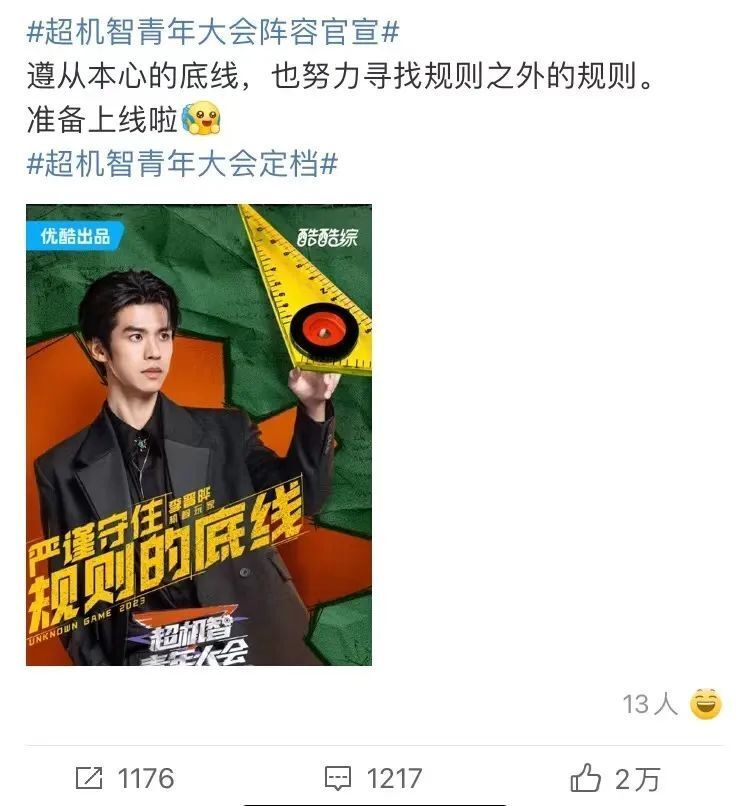Tap the home indicator bar at screen bottom
This screenshot has width=740, height=806.
(370, 803)
